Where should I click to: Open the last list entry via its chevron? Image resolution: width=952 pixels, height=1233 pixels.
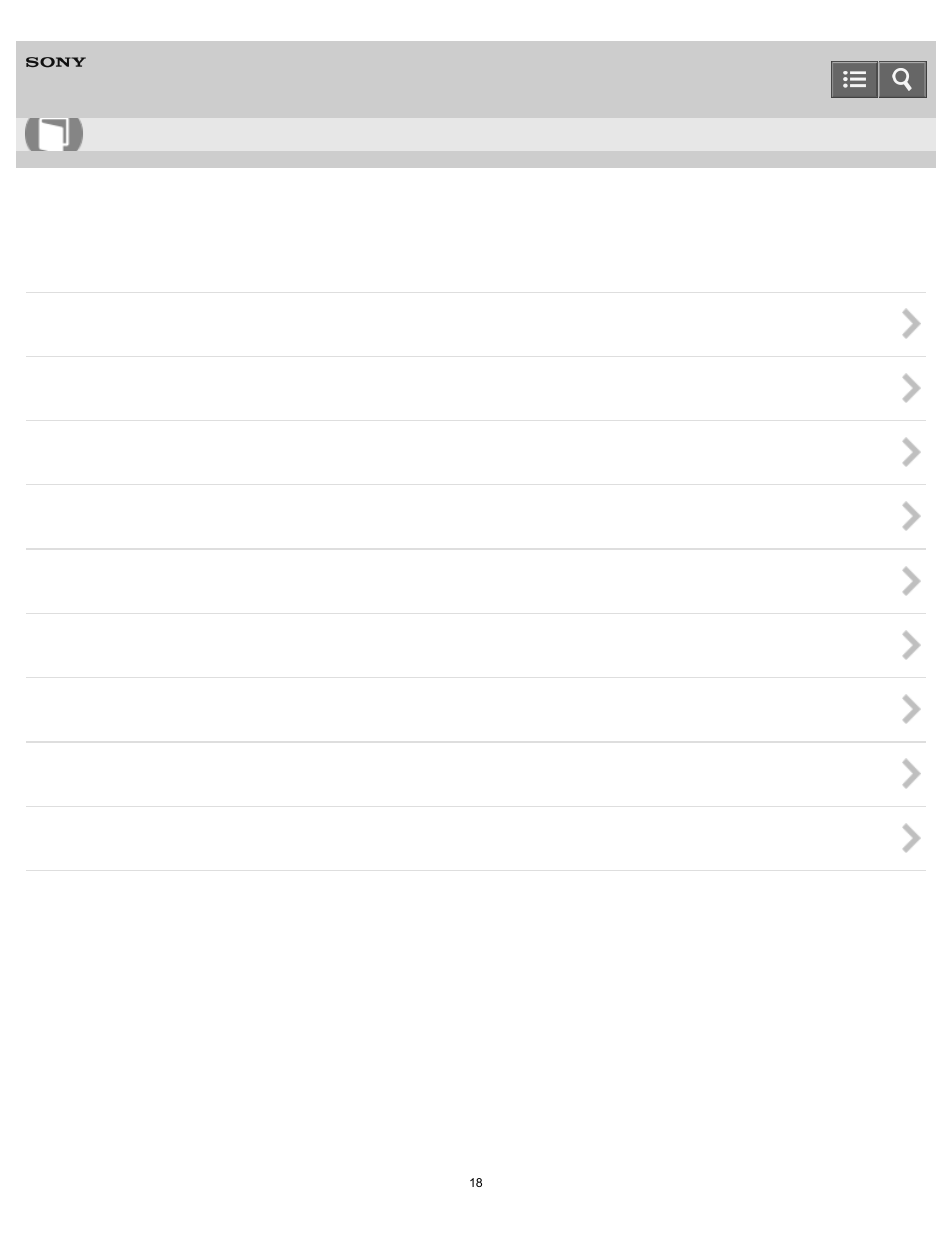click(909, 838)
